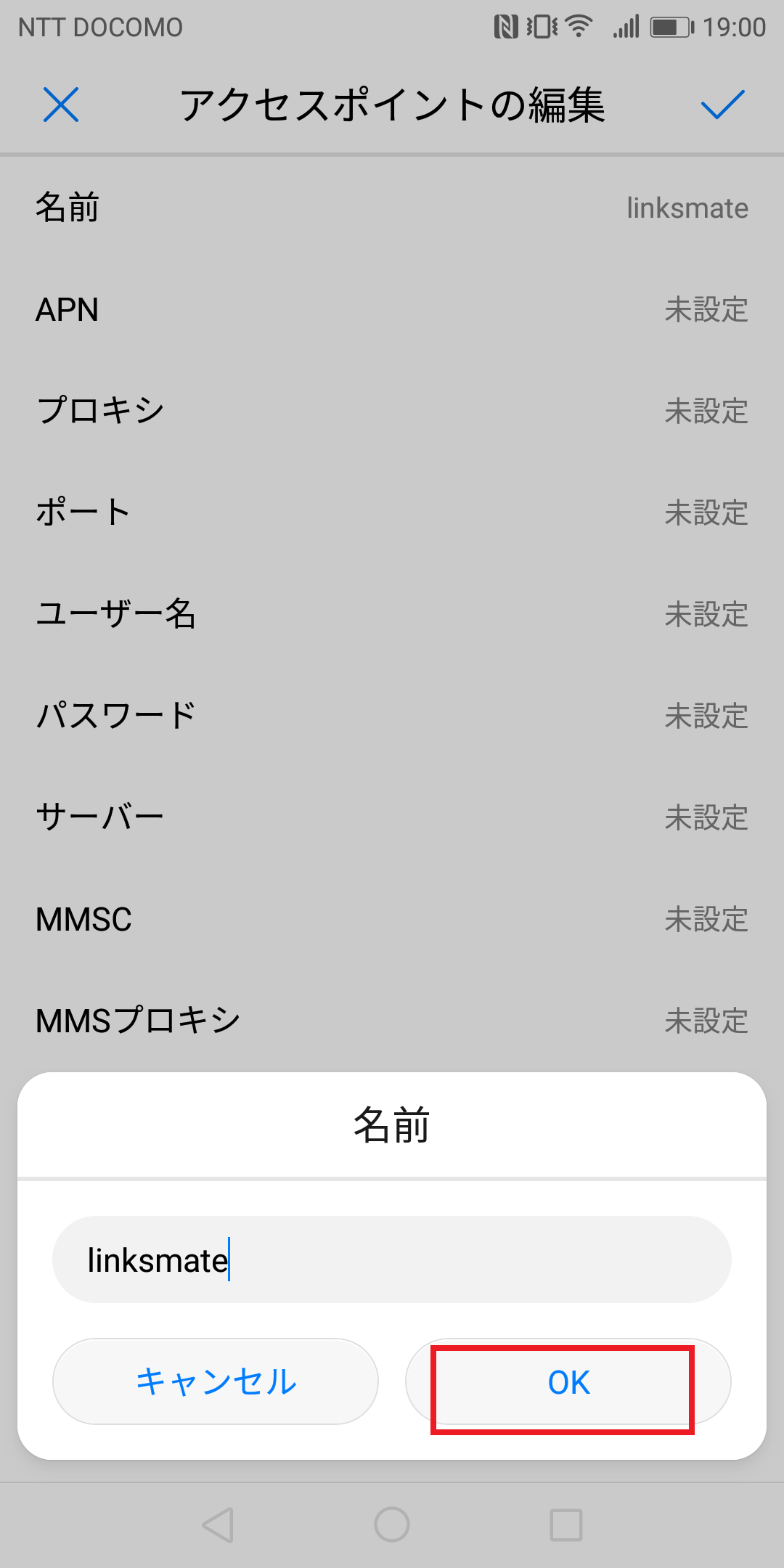Screen dimensions: 784x1568
Task: Open the APN field to edit it
Action: tap(392, 311)
